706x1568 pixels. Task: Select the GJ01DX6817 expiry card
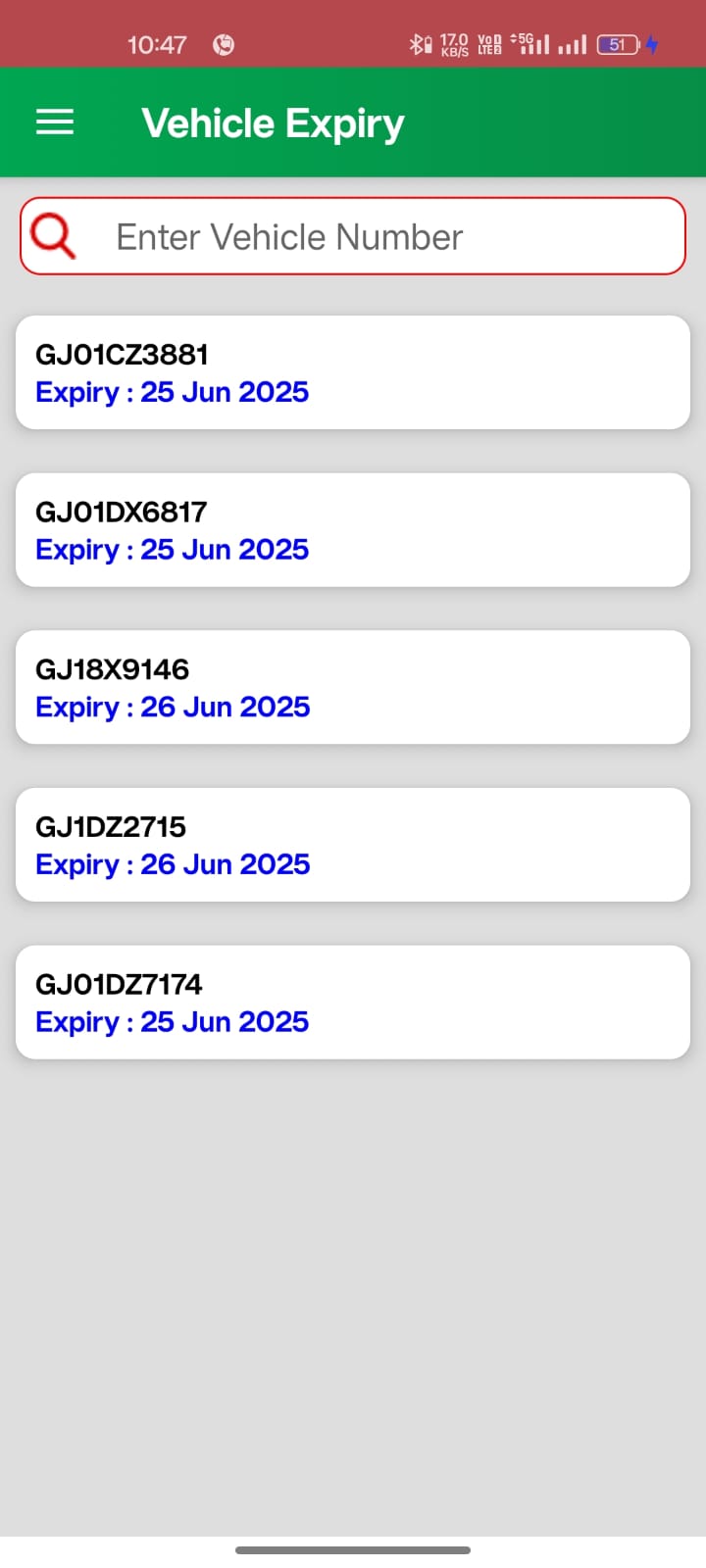[353, 530]
